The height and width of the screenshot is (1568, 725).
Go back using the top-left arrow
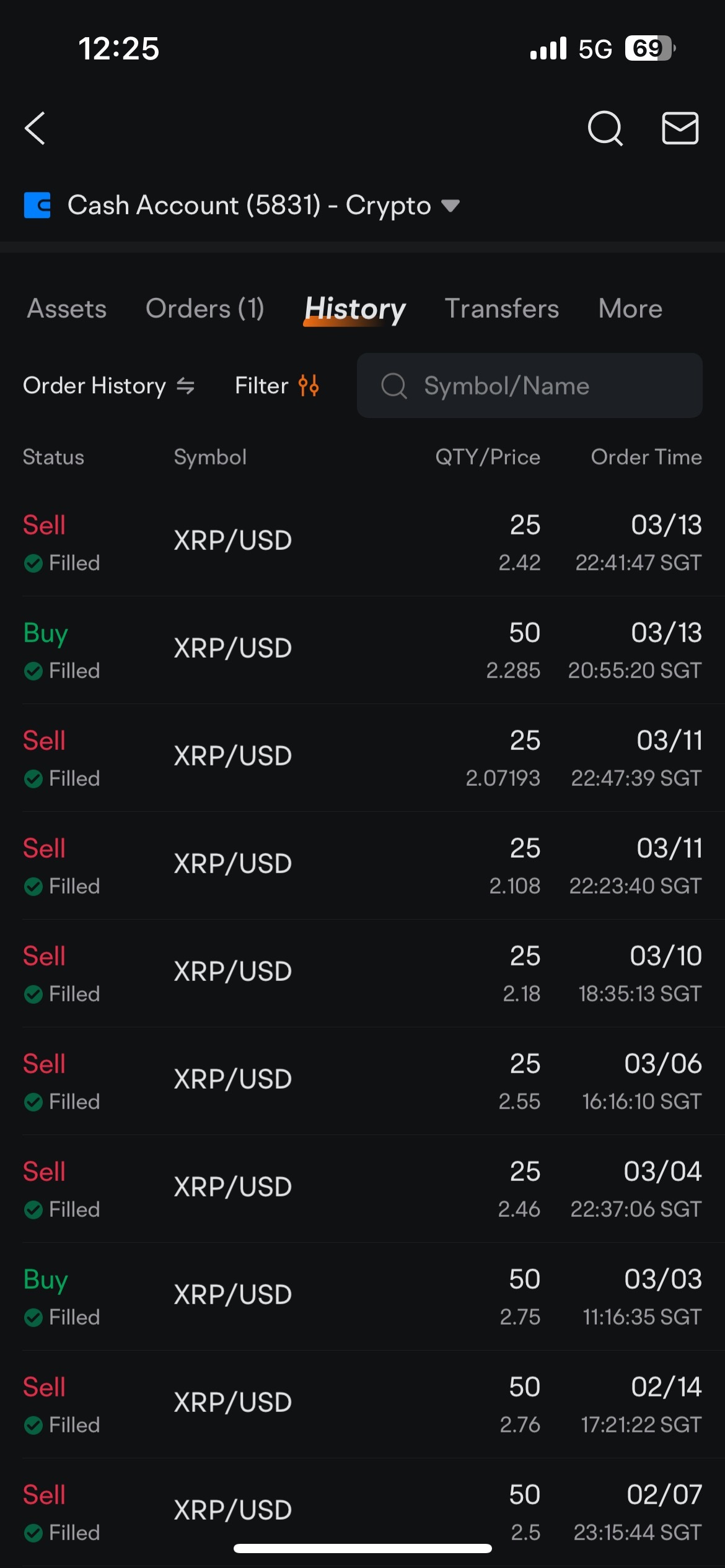pyautogui.click(x=35, y=128)
